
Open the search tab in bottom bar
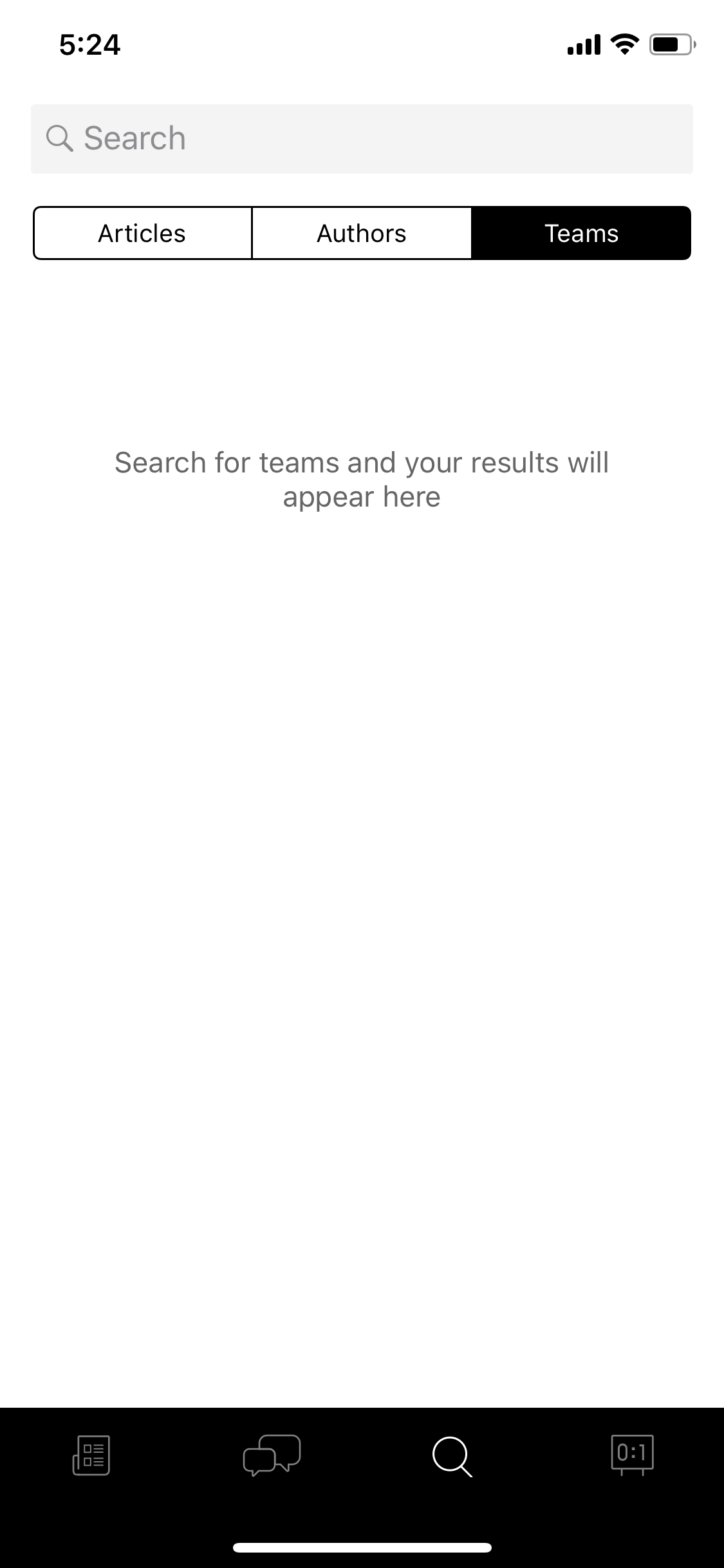452,1456
